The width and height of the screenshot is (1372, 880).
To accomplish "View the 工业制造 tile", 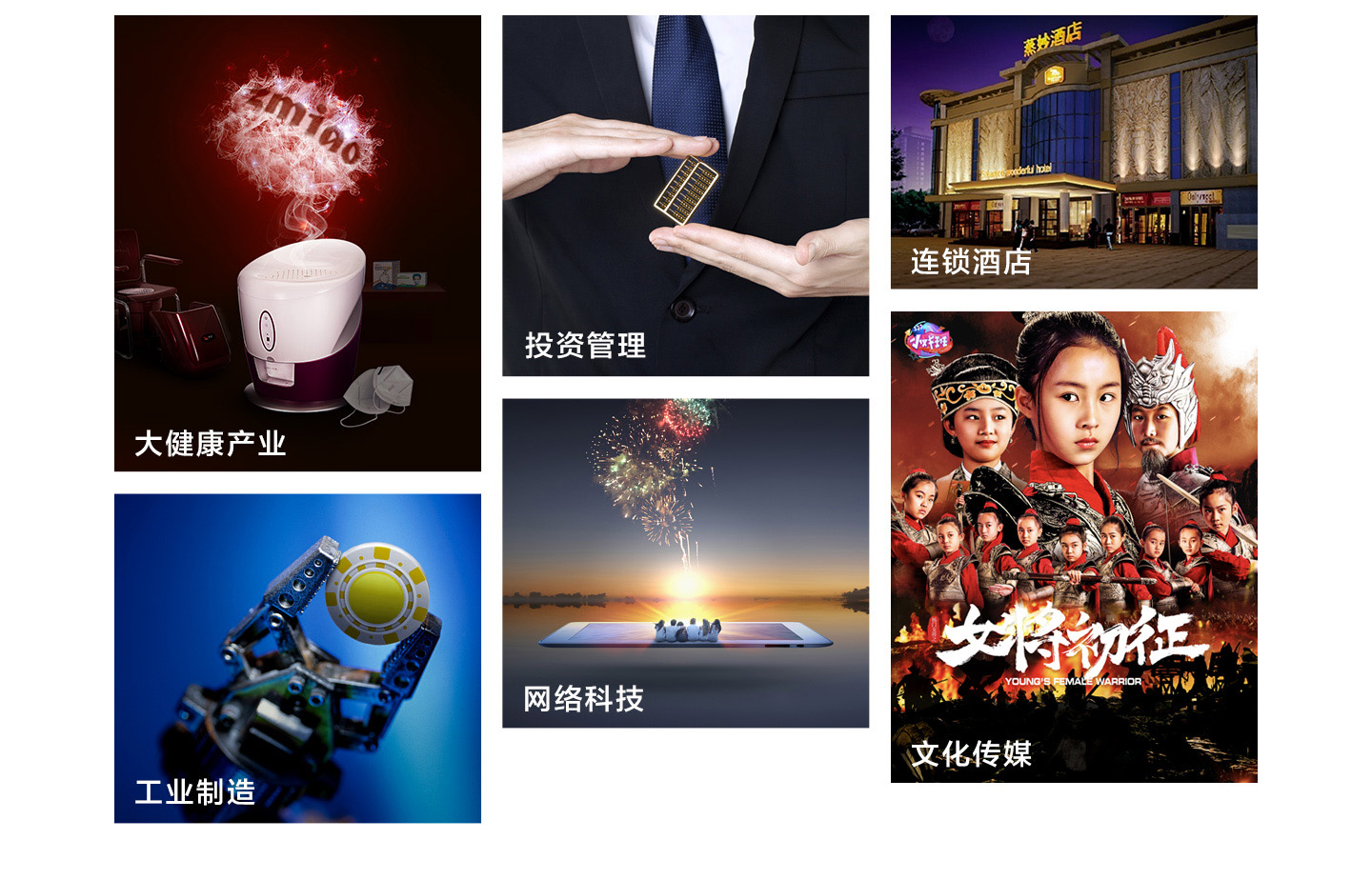I will pyautogui.click(x=297, y=657).
